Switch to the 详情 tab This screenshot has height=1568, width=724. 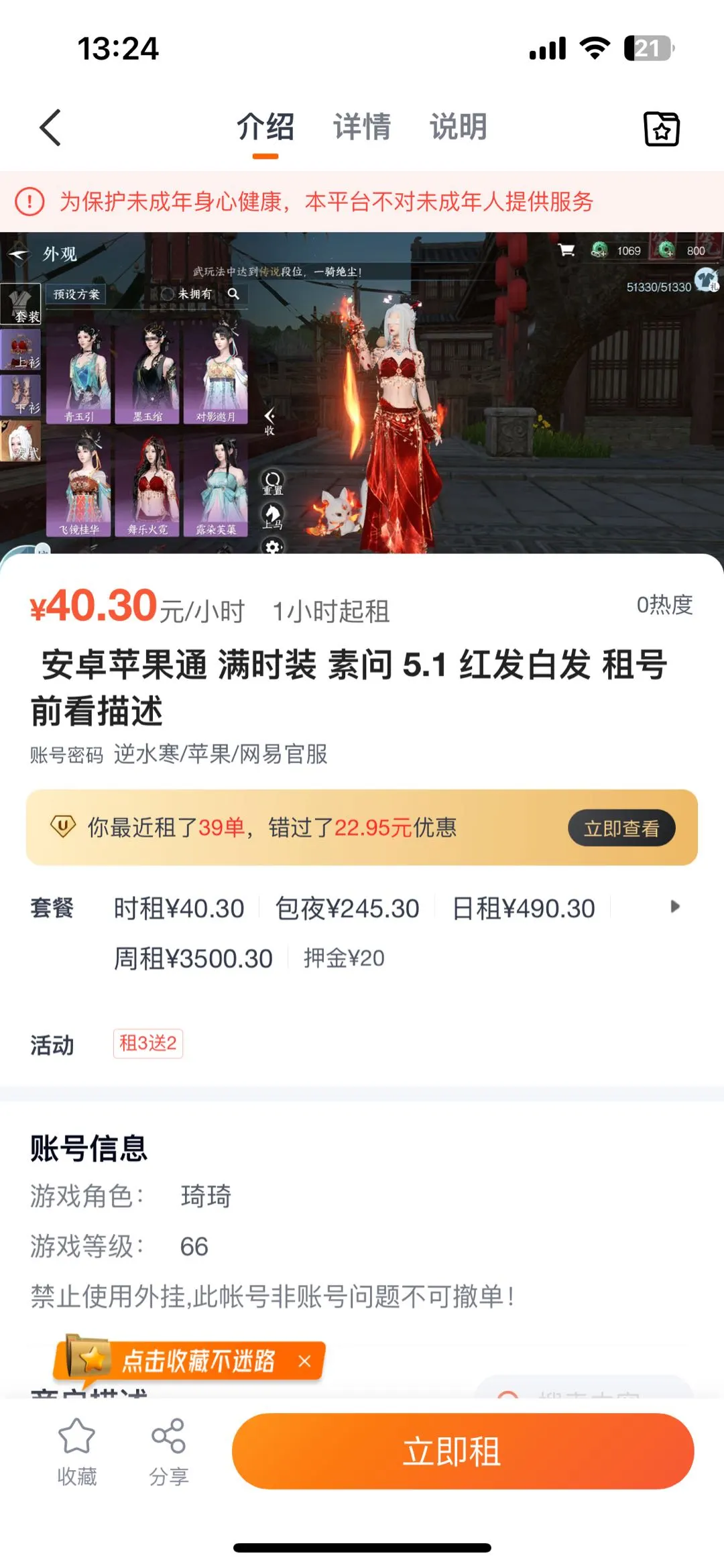[362, 127]
